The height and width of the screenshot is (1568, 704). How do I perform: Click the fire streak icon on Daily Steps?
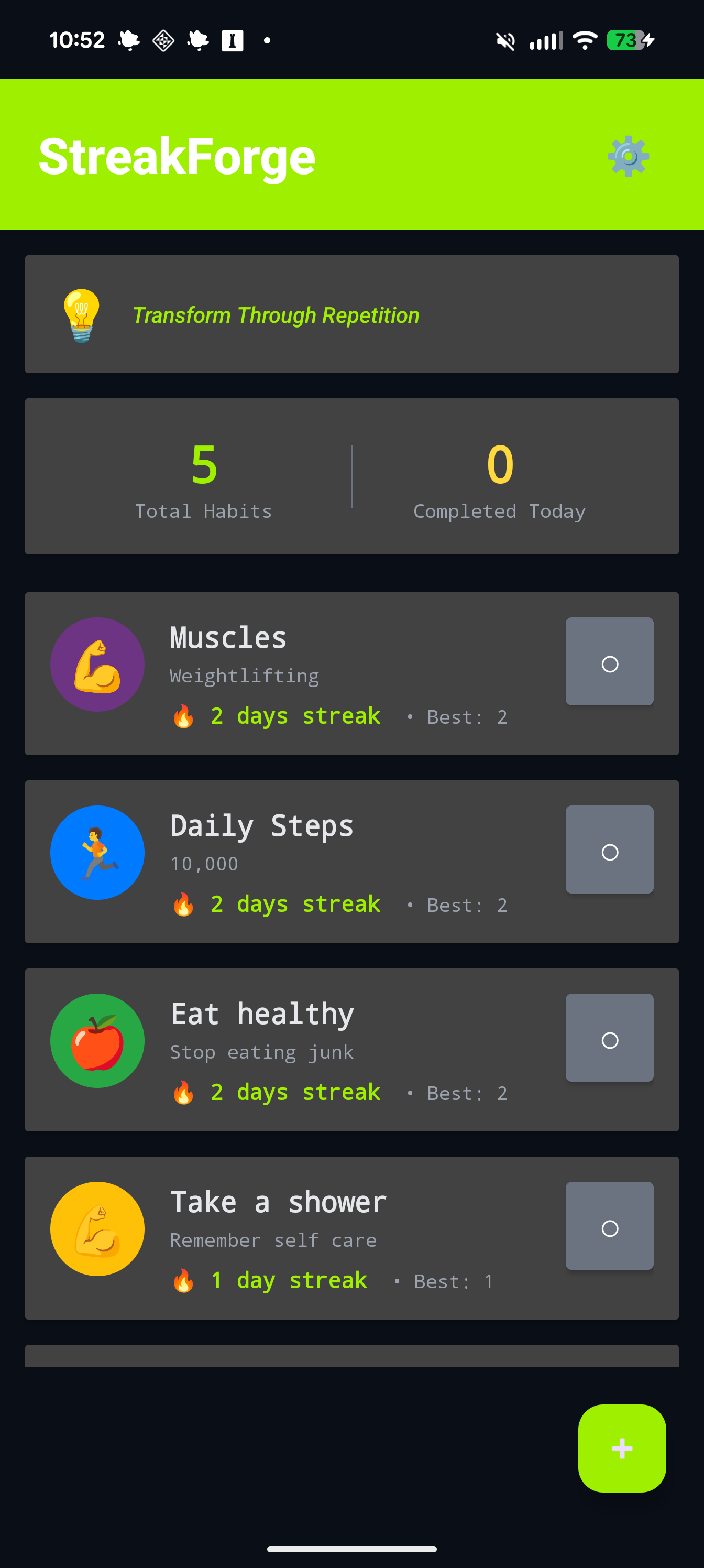pos(184,905)
